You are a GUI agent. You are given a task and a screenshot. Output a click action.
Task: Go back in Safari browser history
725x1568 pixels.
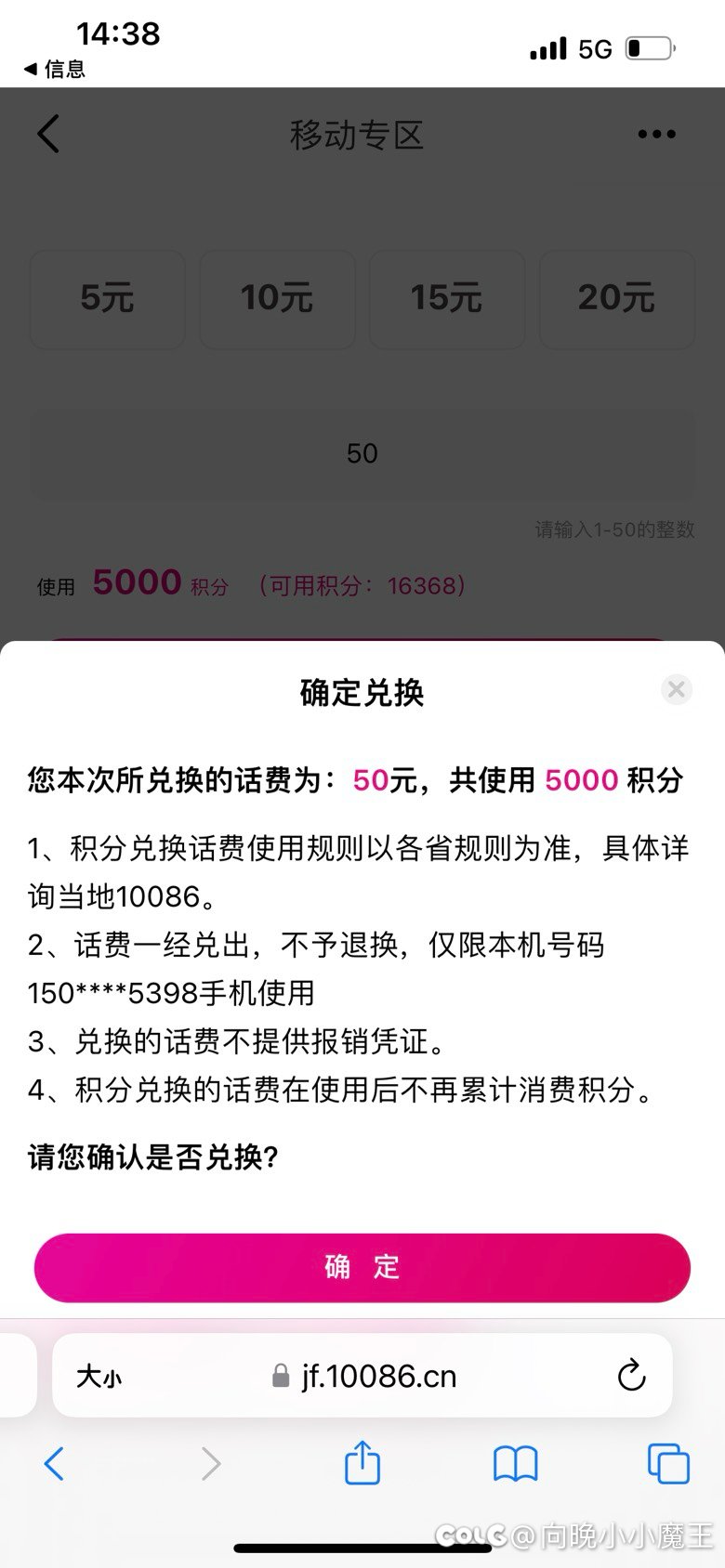(x=54, y=1464)
